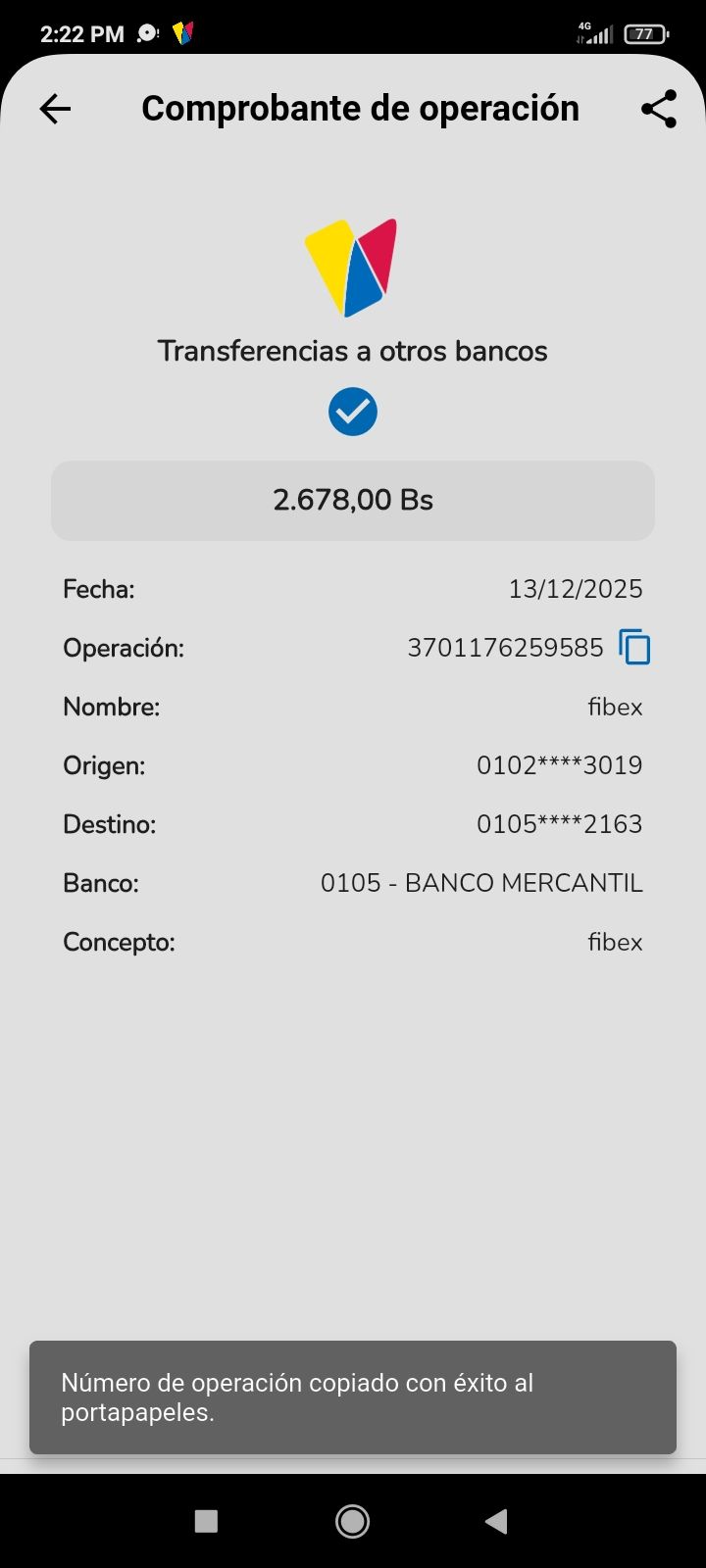Select the Banco row BANCO MERCANTIL
The image size is (706, 1568).
tap(482, 882)
